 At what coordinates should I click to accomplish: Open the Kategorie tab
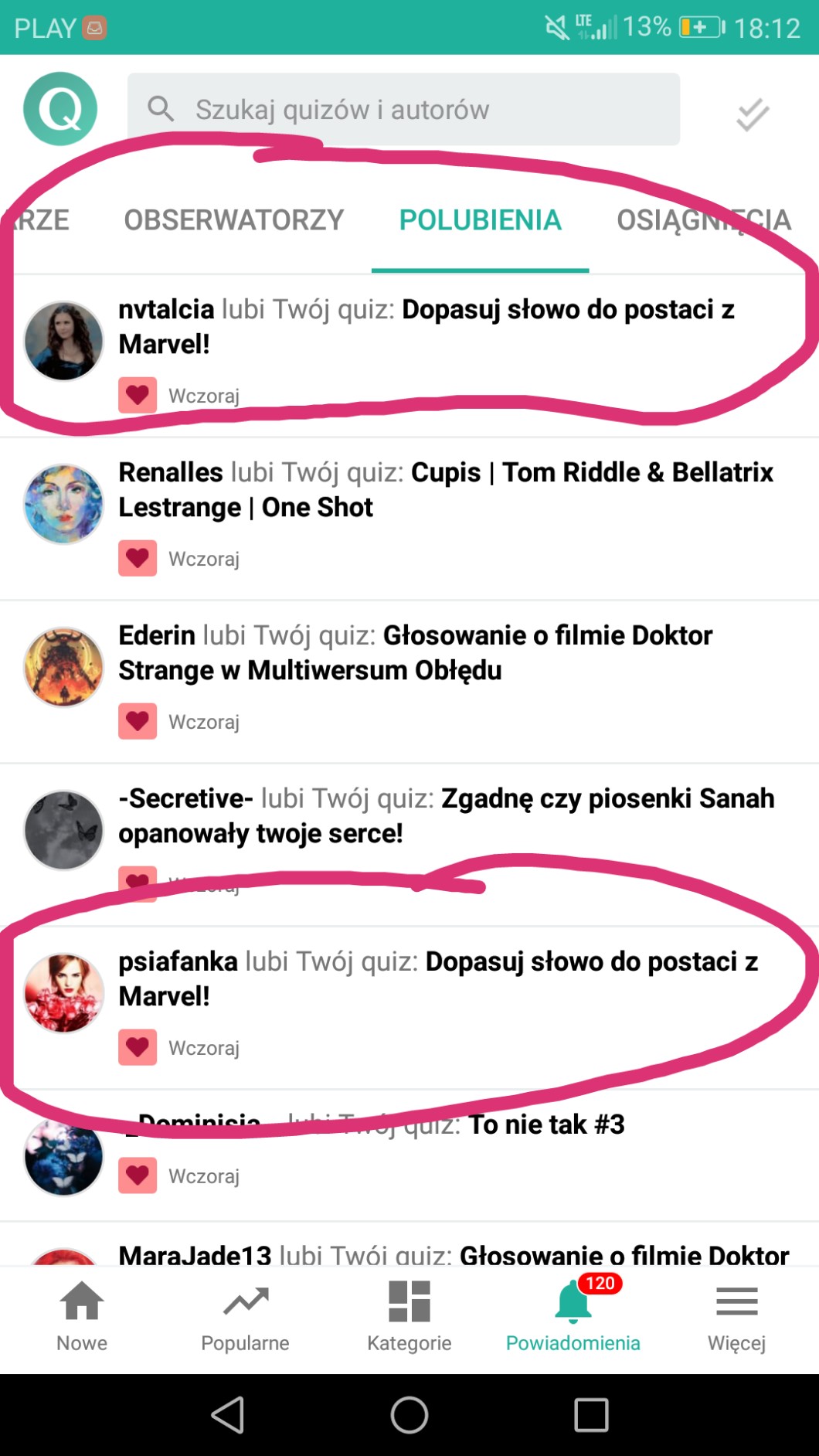(x=409, y=1317)
